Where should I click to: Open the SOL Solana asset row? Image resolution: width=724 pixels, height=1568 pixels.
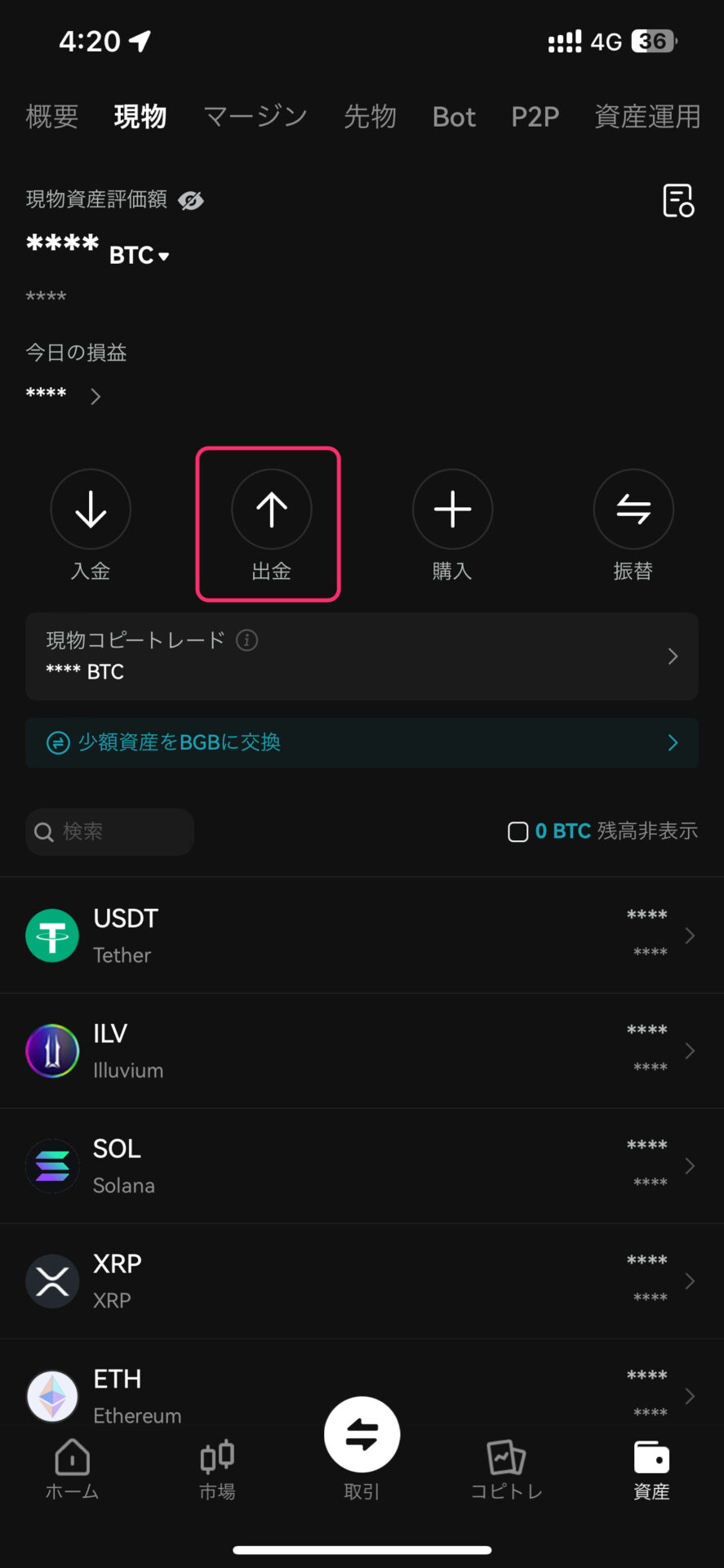pyautogui.click(x=362, y=1165)
